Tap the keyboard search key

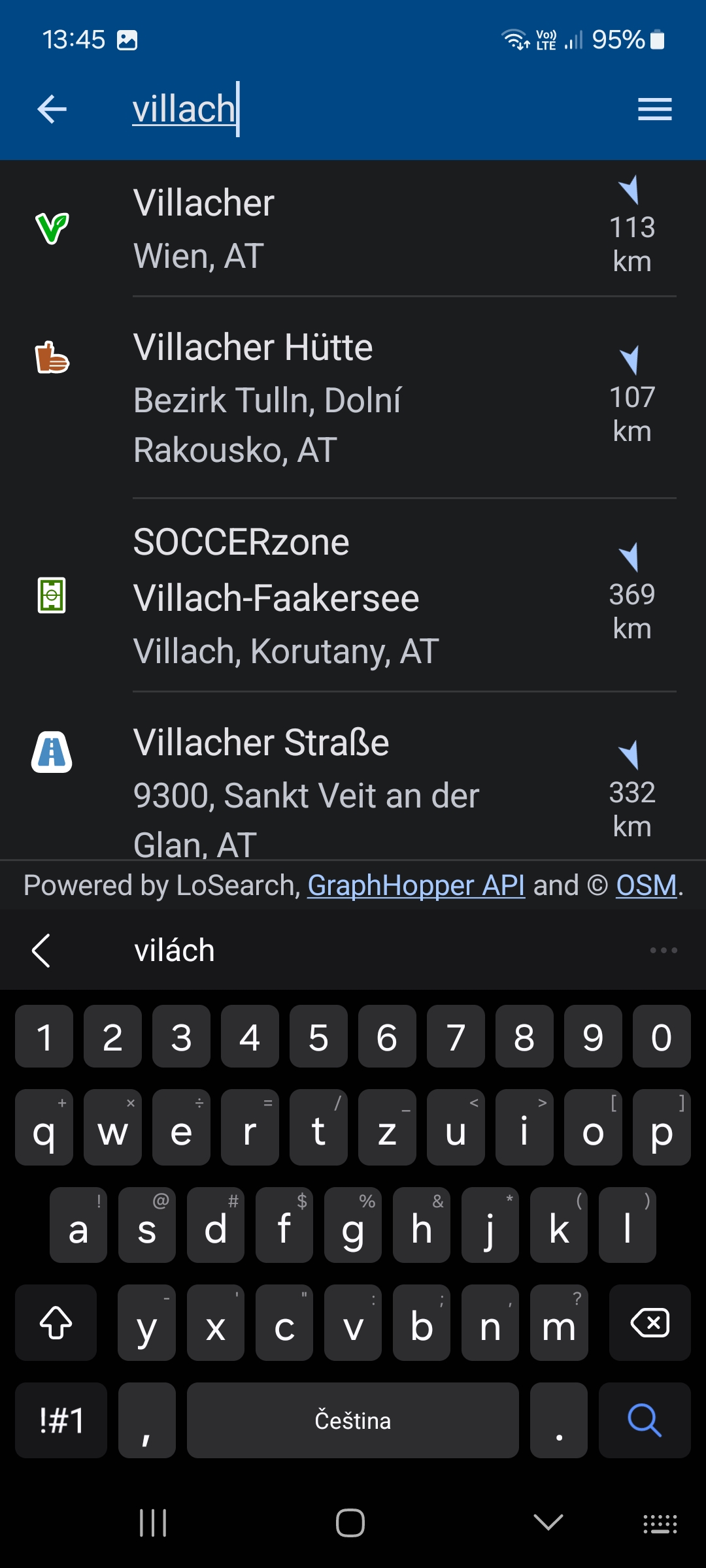[x=644, y=1420]
